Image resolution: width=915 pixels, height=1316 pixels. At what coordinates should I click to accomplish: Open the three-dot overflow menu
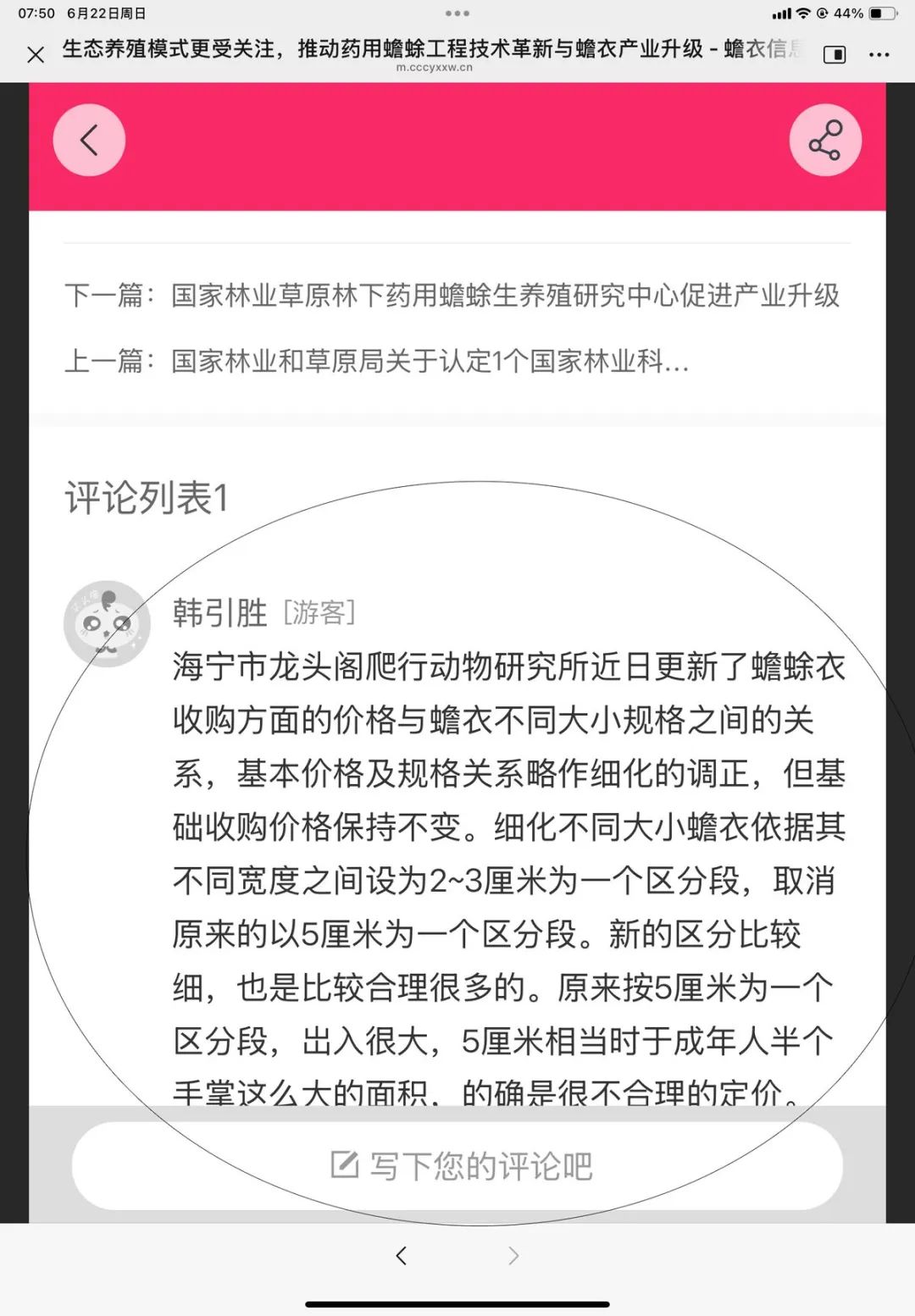[879, 55]
